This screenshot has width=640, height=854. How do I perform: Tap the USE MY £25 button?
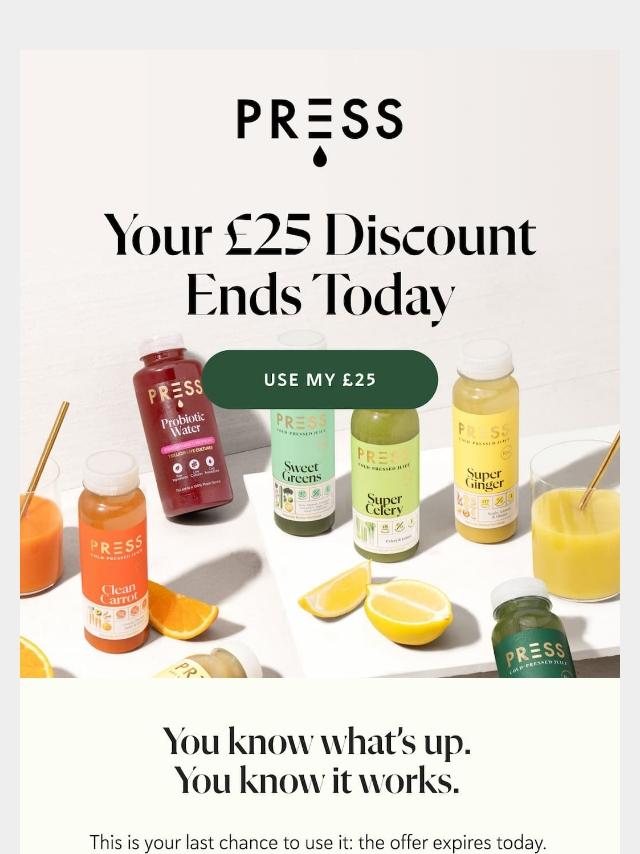point(320,379)
